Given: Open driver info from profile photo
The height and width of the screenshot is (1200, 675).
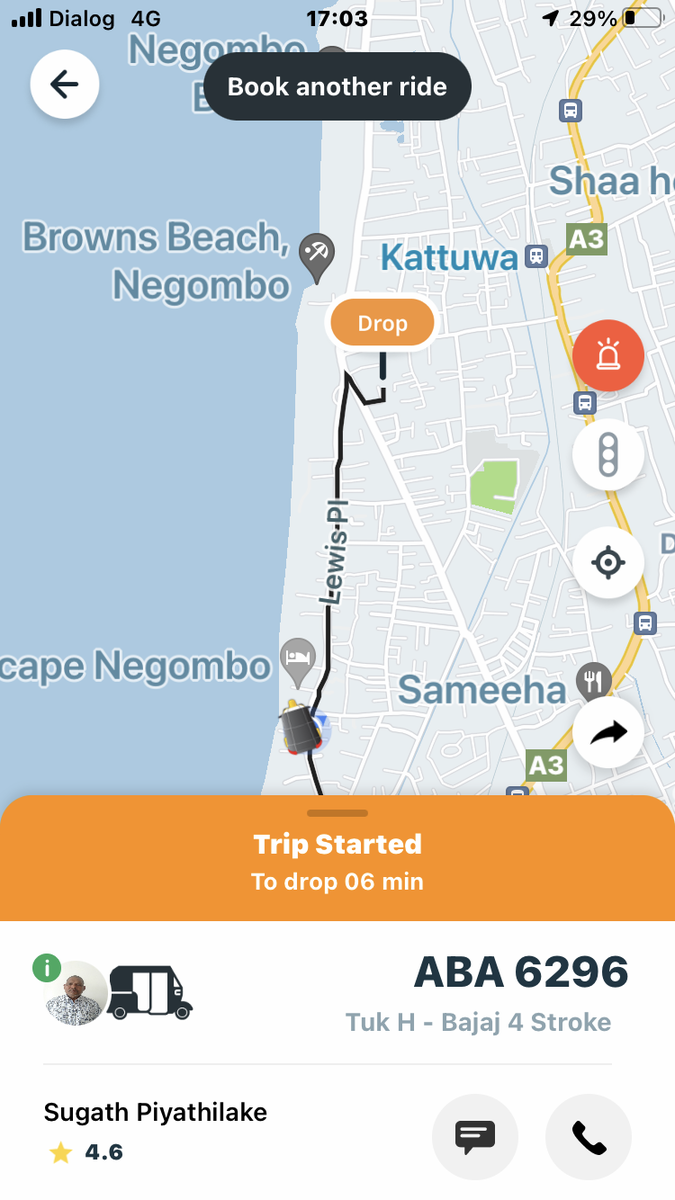Looking at the screenshot, I should [x=76, y=993].
